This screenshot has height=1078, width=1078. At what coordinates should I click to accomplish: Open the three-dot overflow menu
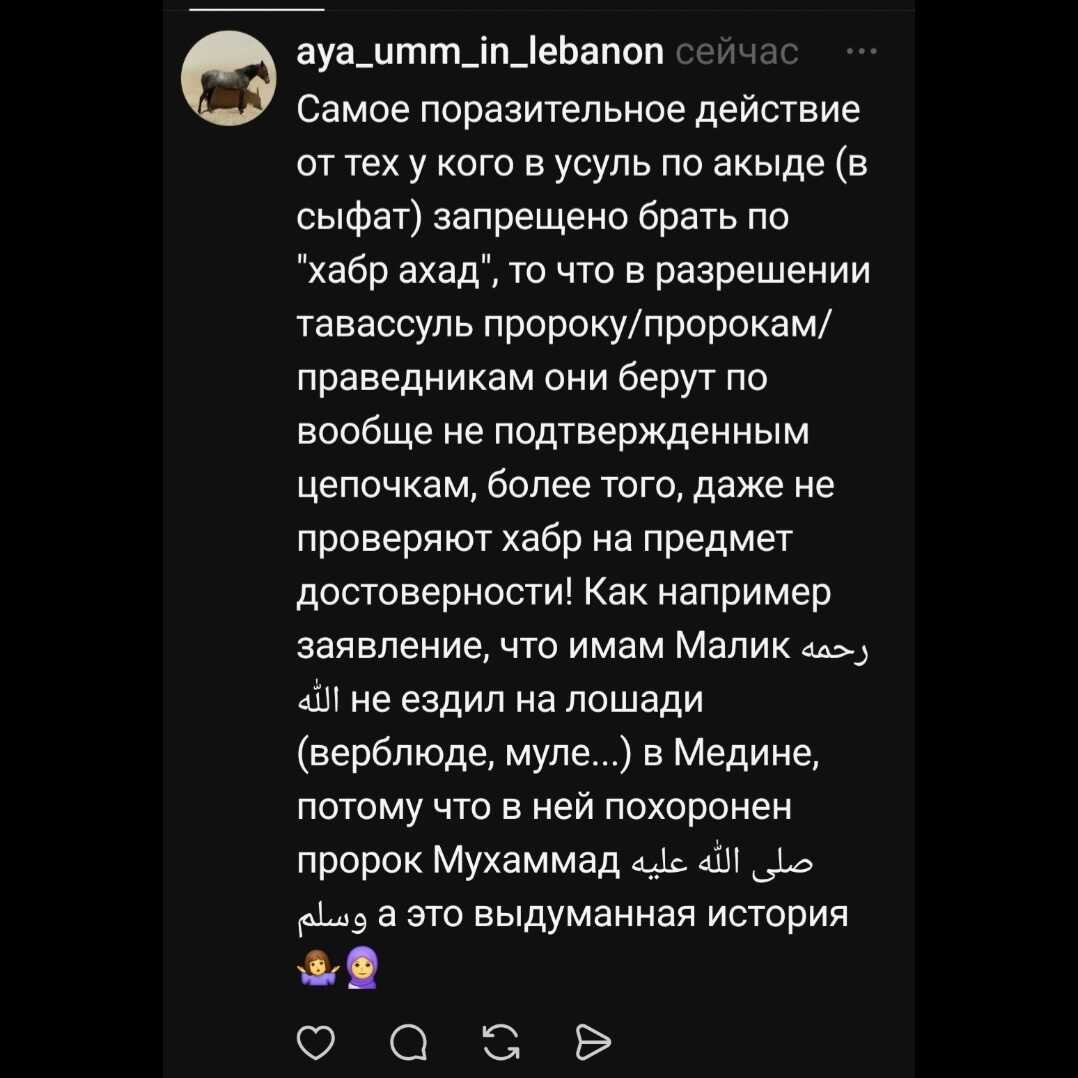861,50
